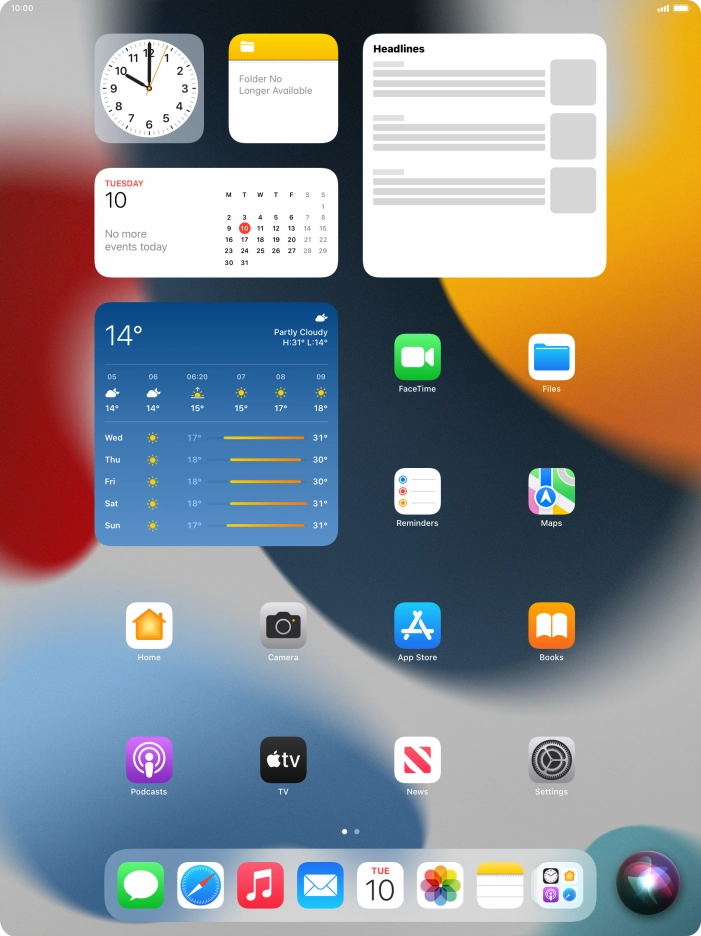The height and width of the screenshot is (936, 701).
Task: Open Messages from the dock
Action: click(141, 885)
